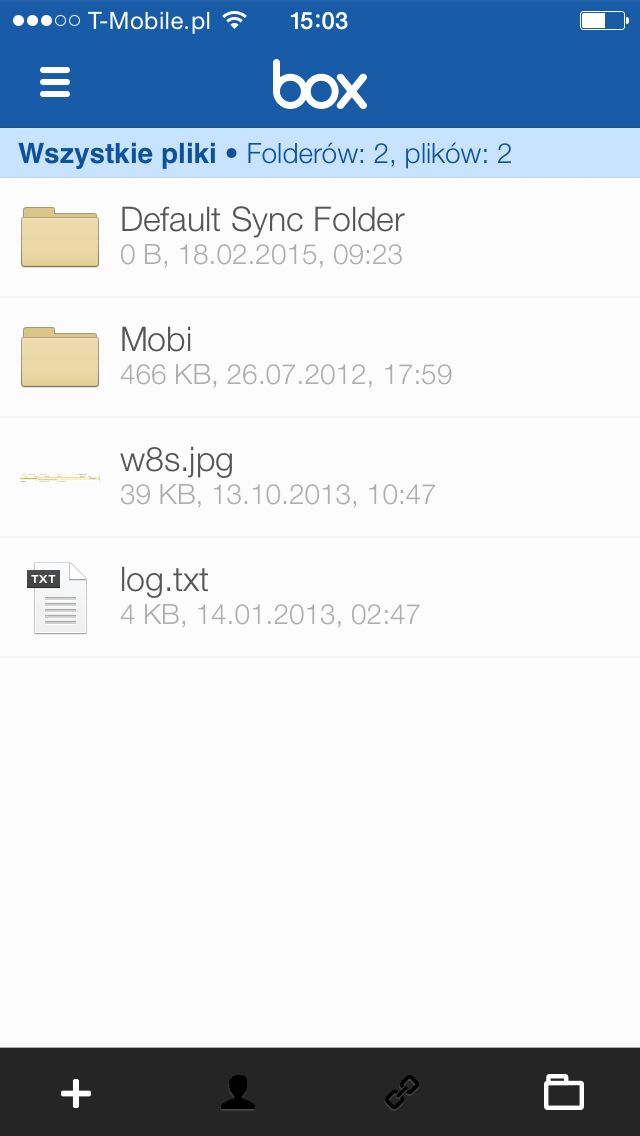Open the person icon in the bottom bar
Screen dimensions: 640x1136
pyautogui.click(x=238, y=1093)
